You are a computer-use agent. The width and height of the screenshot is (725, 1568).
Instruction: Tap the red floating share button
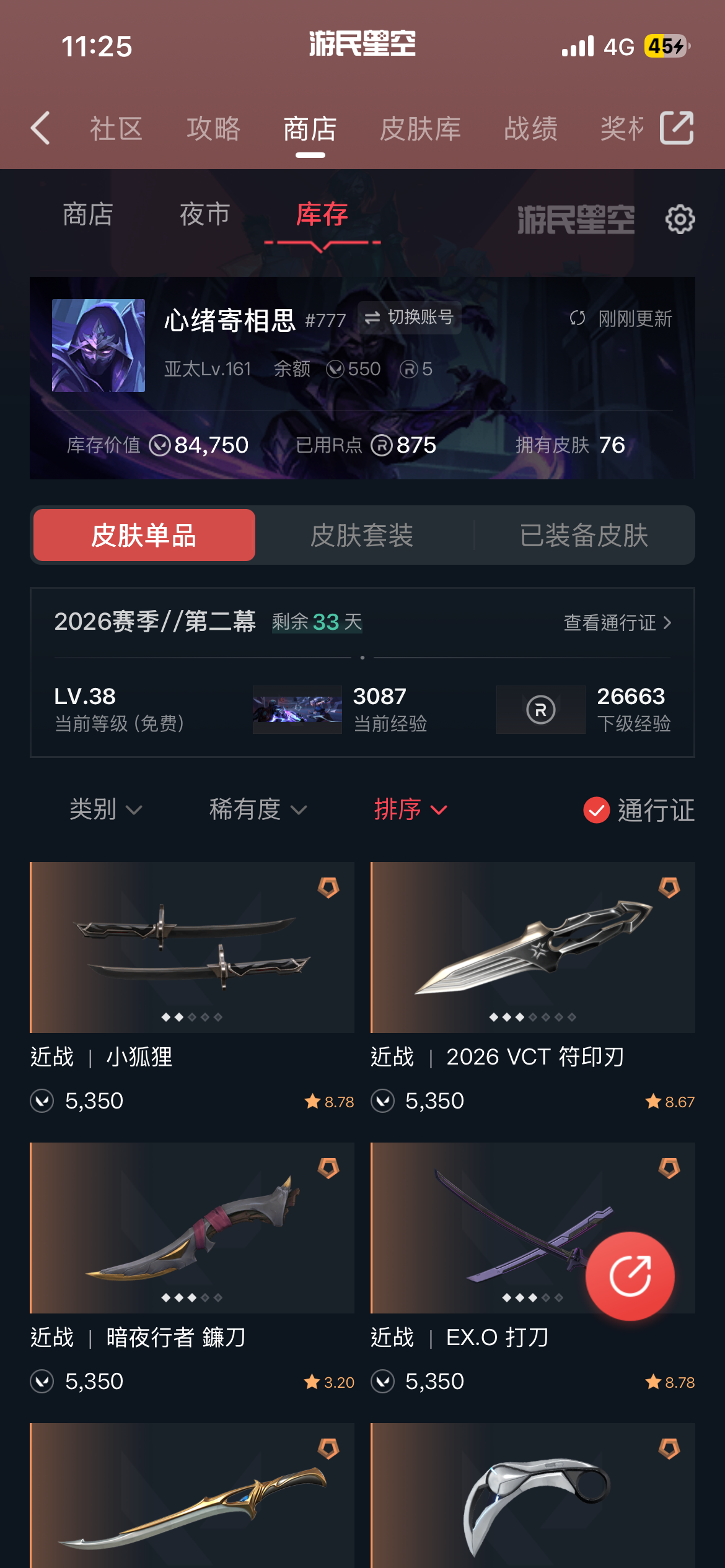[x=630, y=1276]
